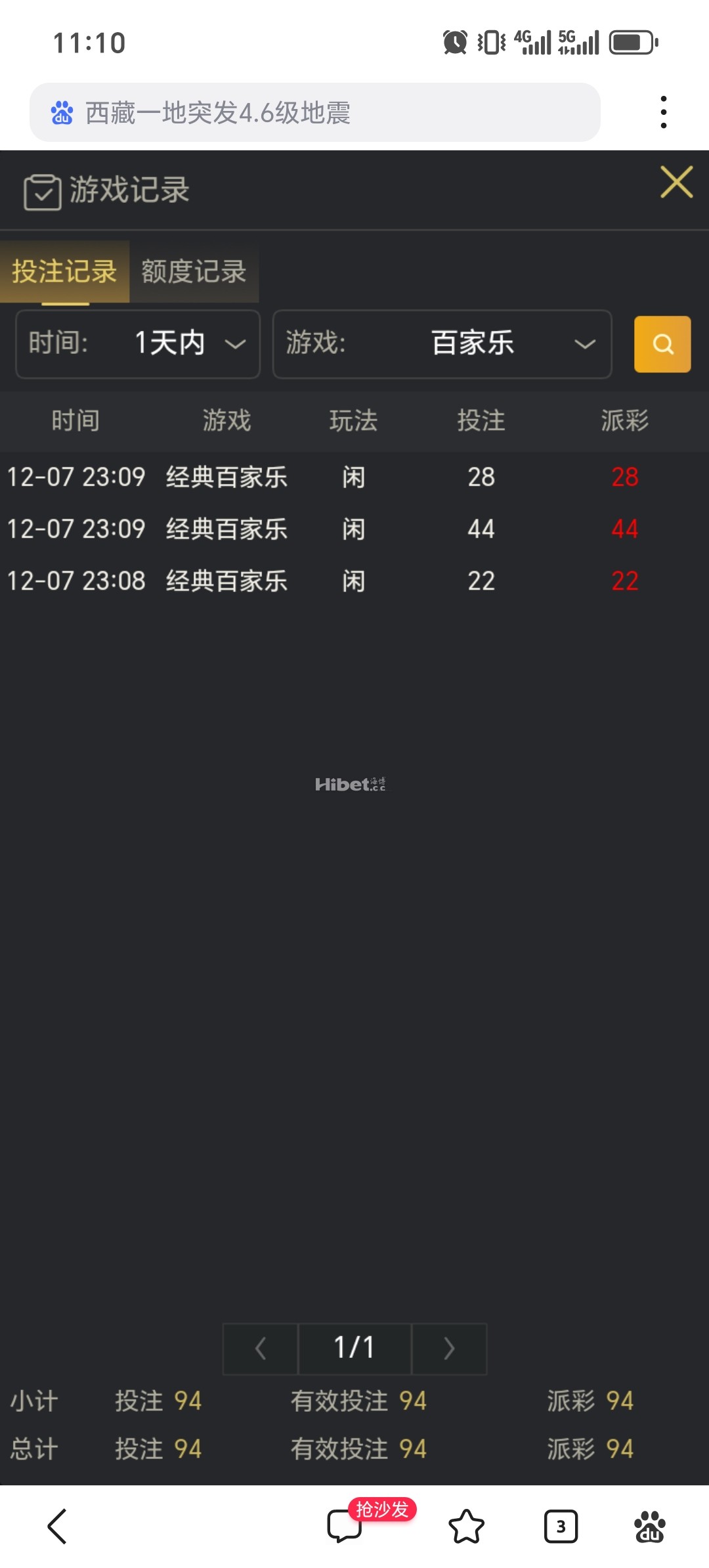Go to the next records page
The width and height of the screenshot is (709, 1568).
pyautogui.click(x=449, y=1349)
